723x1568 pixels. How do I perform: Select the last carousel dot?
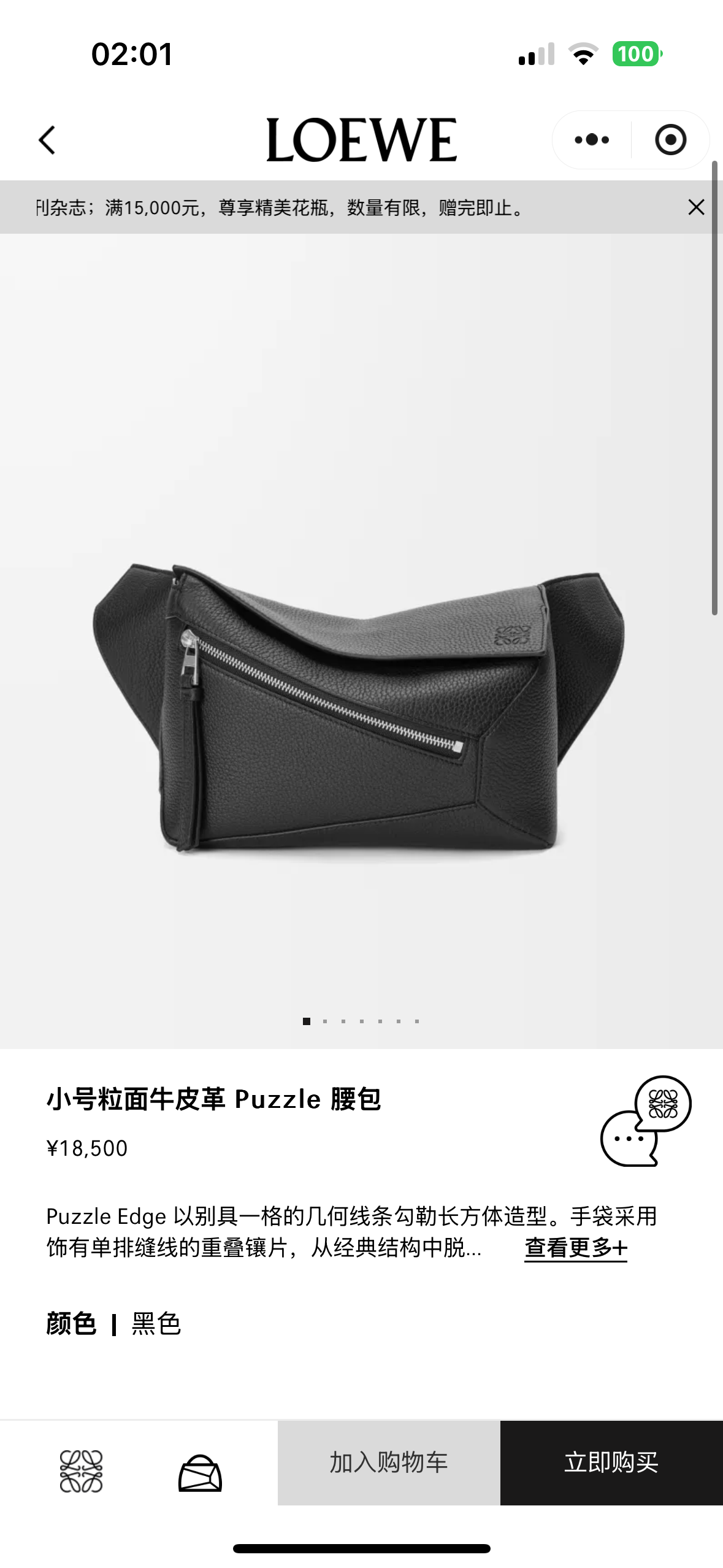416,1021
